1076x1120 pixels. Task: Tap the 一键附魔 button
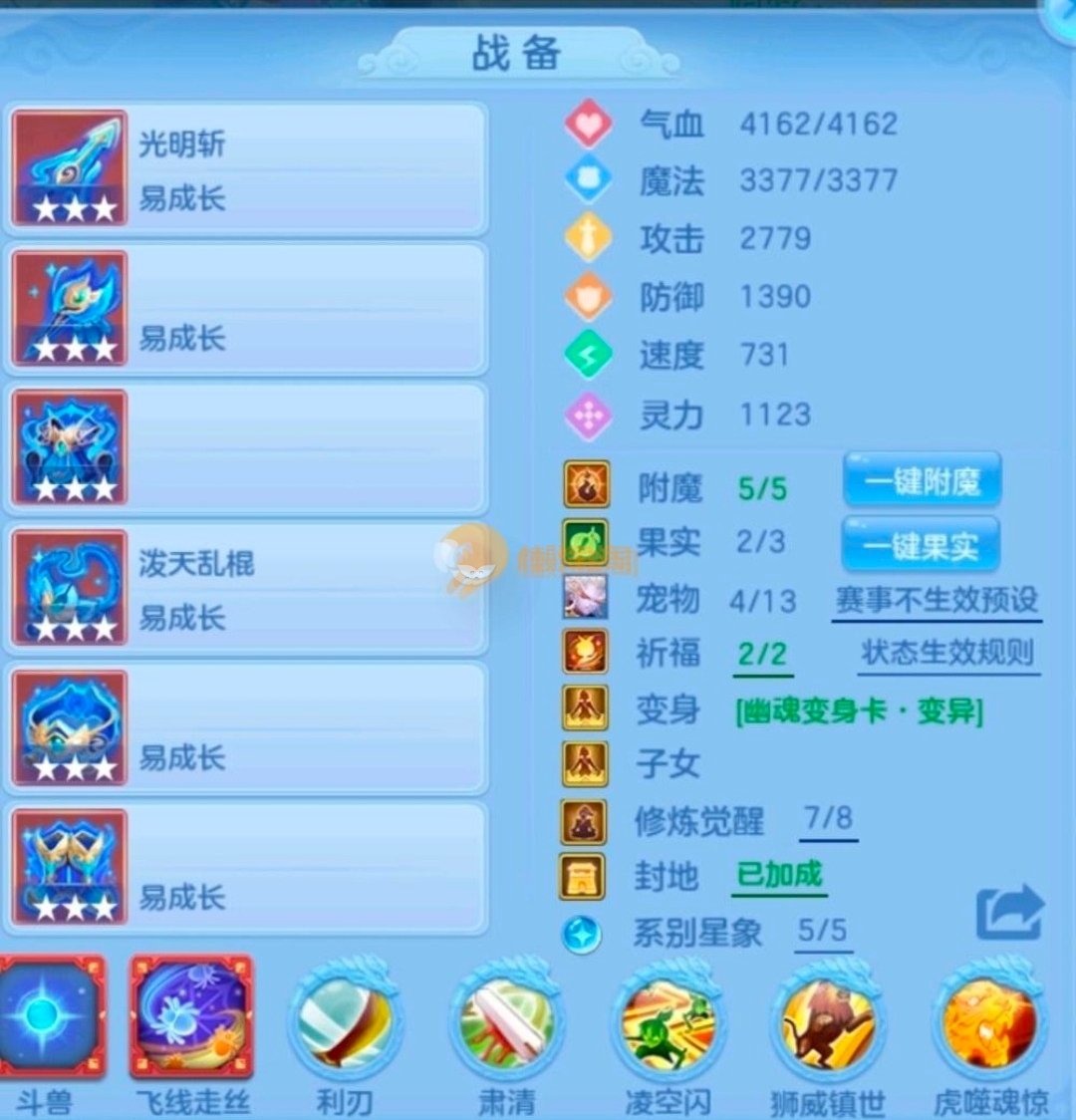(922, 482)
